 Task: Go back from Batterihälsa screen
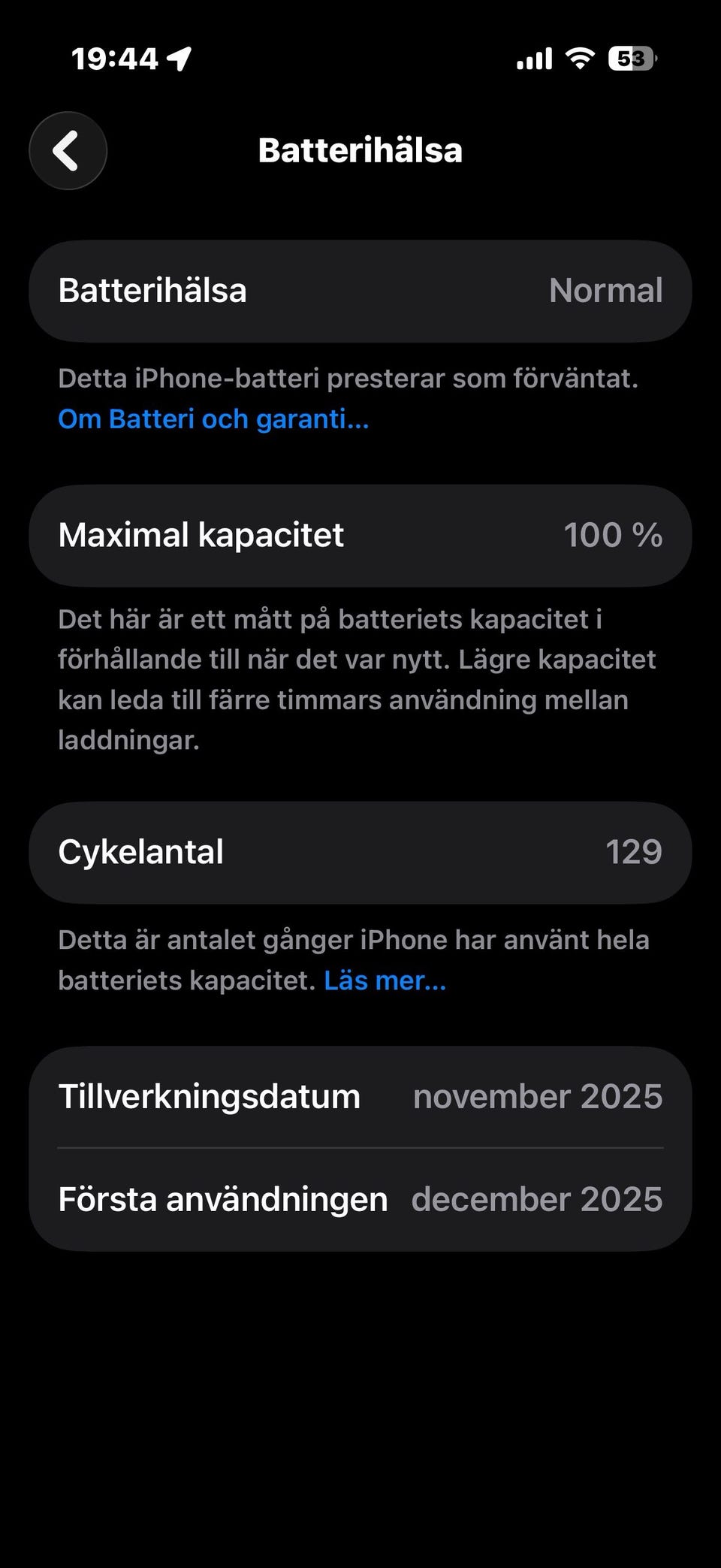(68, 151)
